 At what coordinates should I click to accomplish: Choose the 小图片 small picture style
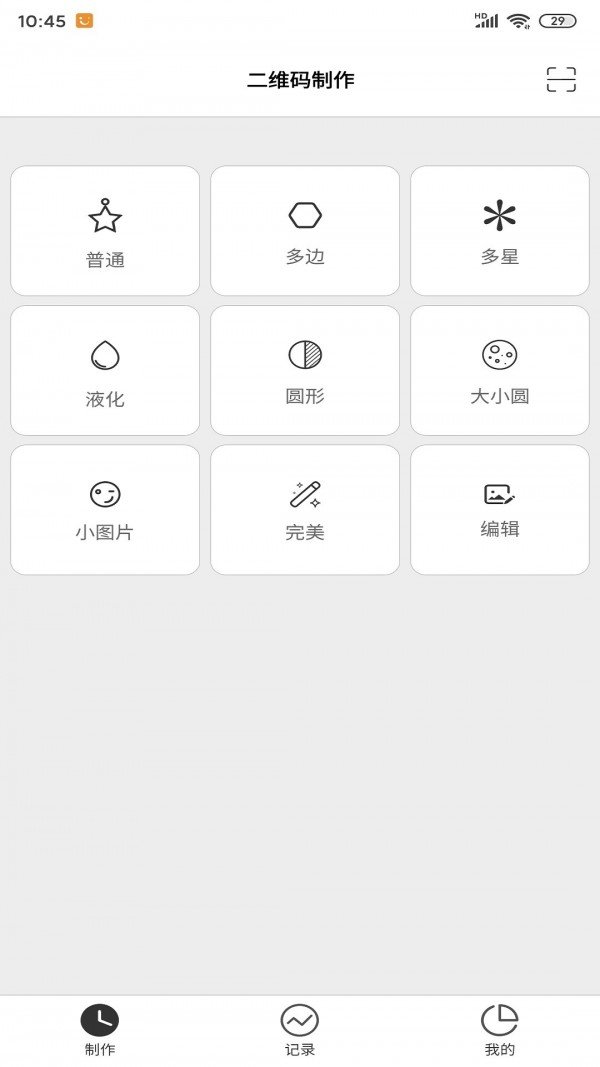[105, 510]
